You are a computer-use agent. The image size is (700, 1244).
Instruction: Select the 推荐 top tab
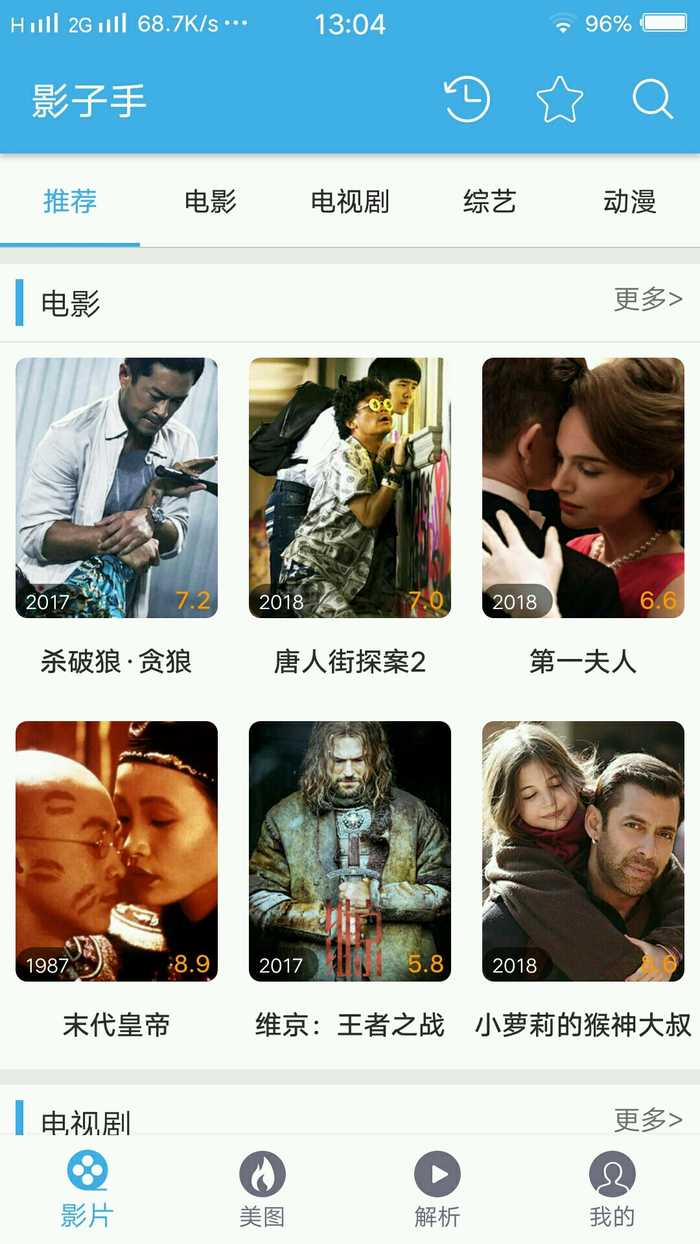pyautogui.click(x=70, y=202)
